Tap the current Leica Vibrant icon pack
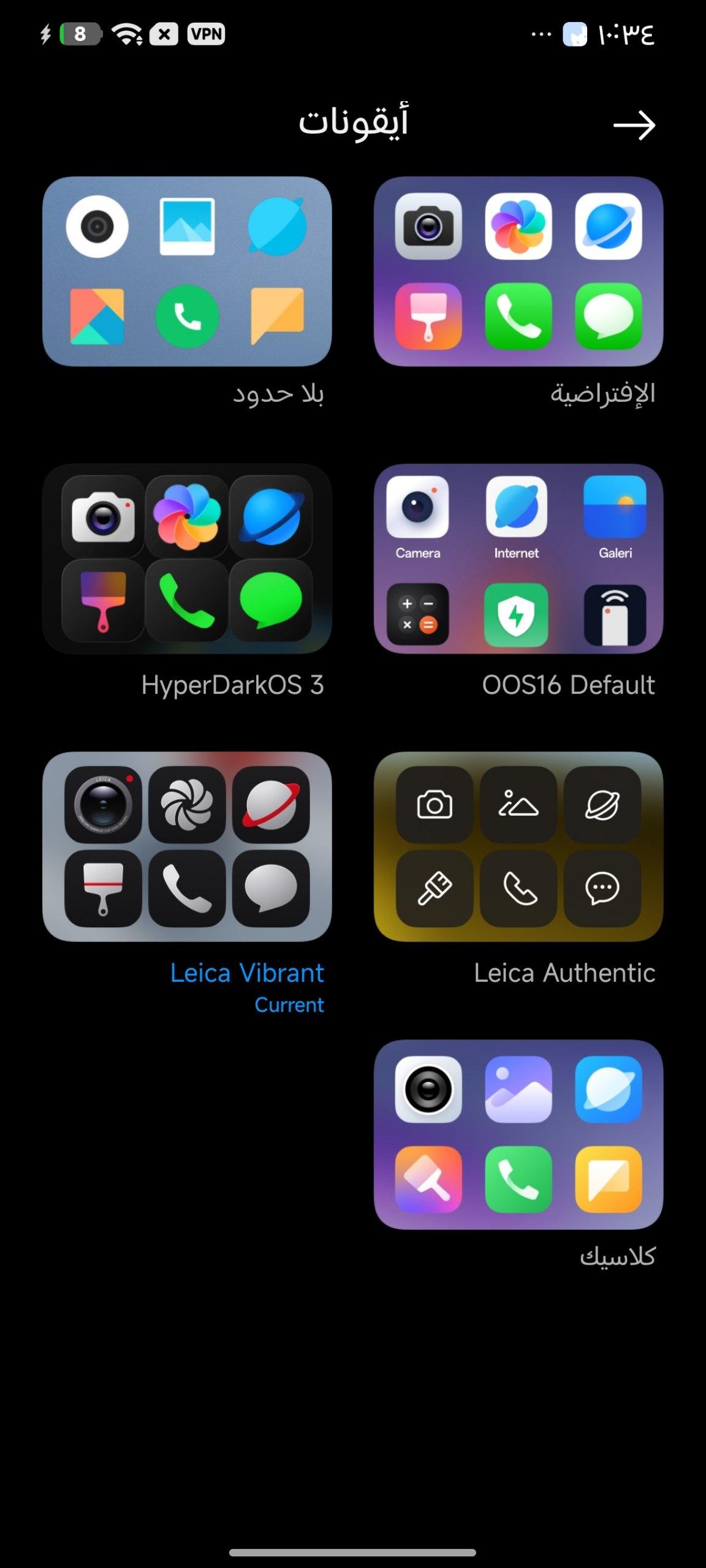 [187, 846]
